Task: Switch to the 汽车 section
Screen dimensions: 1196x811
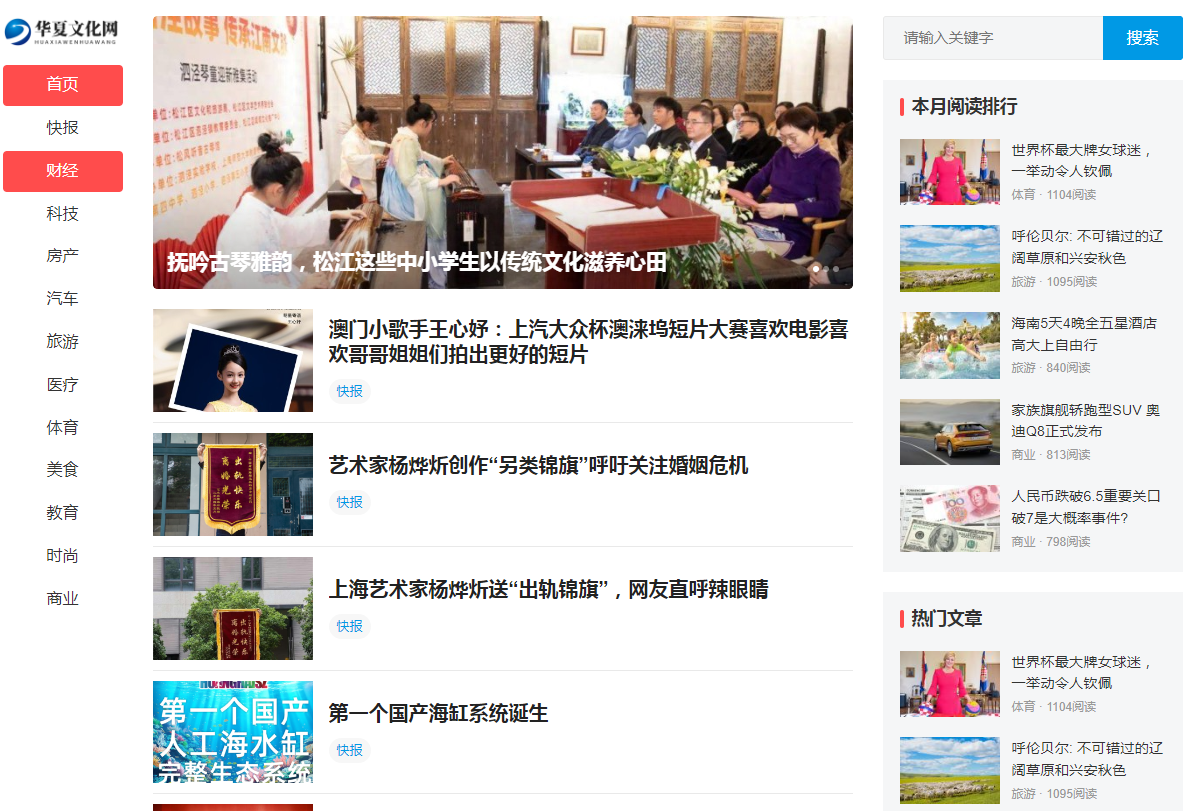Action: pyautogui.click(x=62, y=299)
